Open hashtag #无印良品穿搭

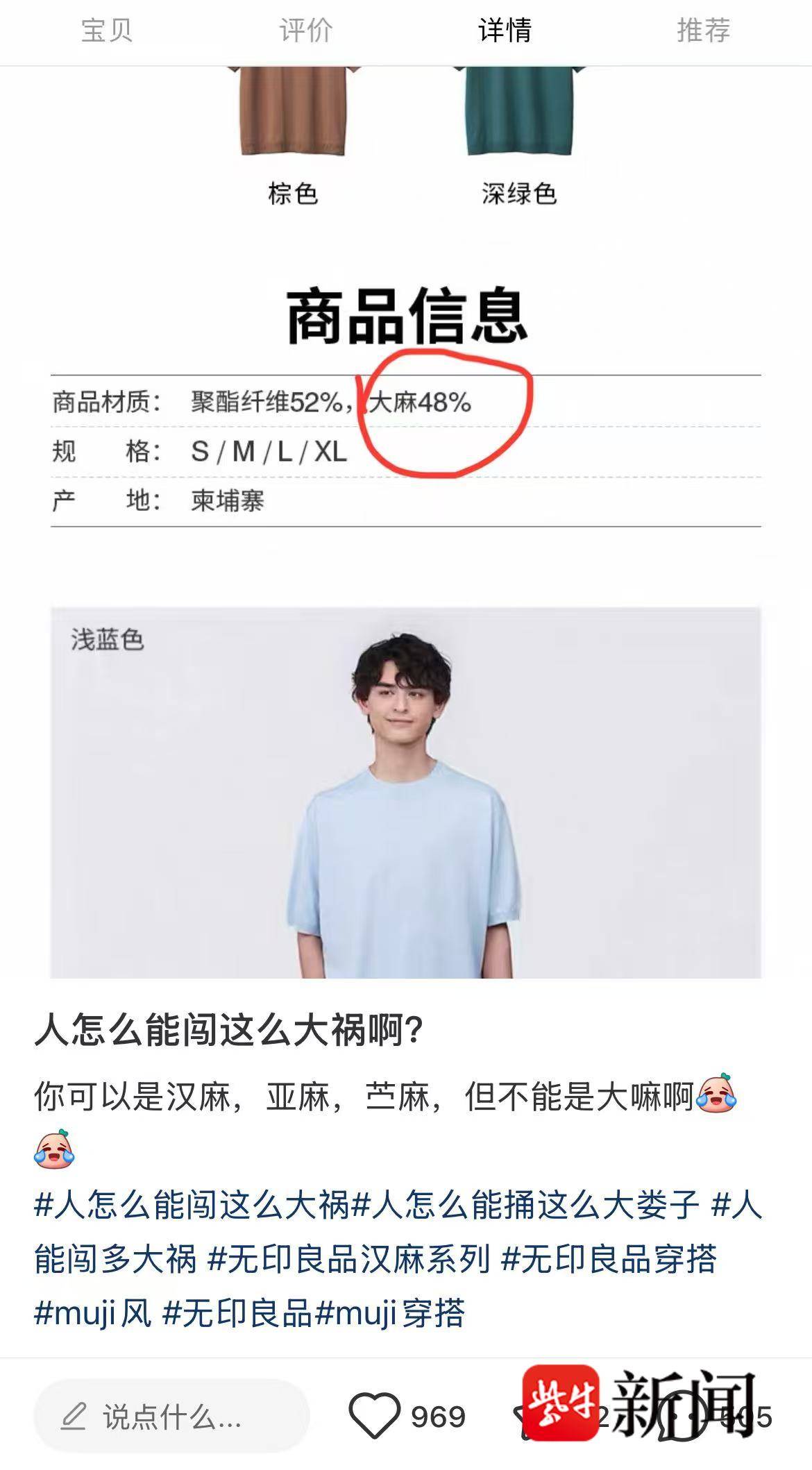pos(609,1258)
